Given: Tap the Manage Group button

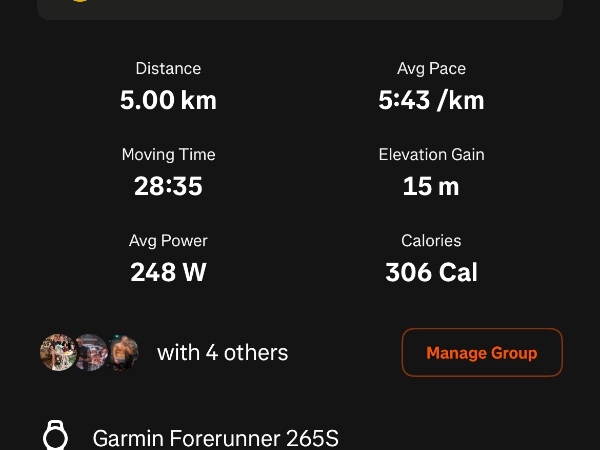Looking at the screenshot, I should point(482,353).
